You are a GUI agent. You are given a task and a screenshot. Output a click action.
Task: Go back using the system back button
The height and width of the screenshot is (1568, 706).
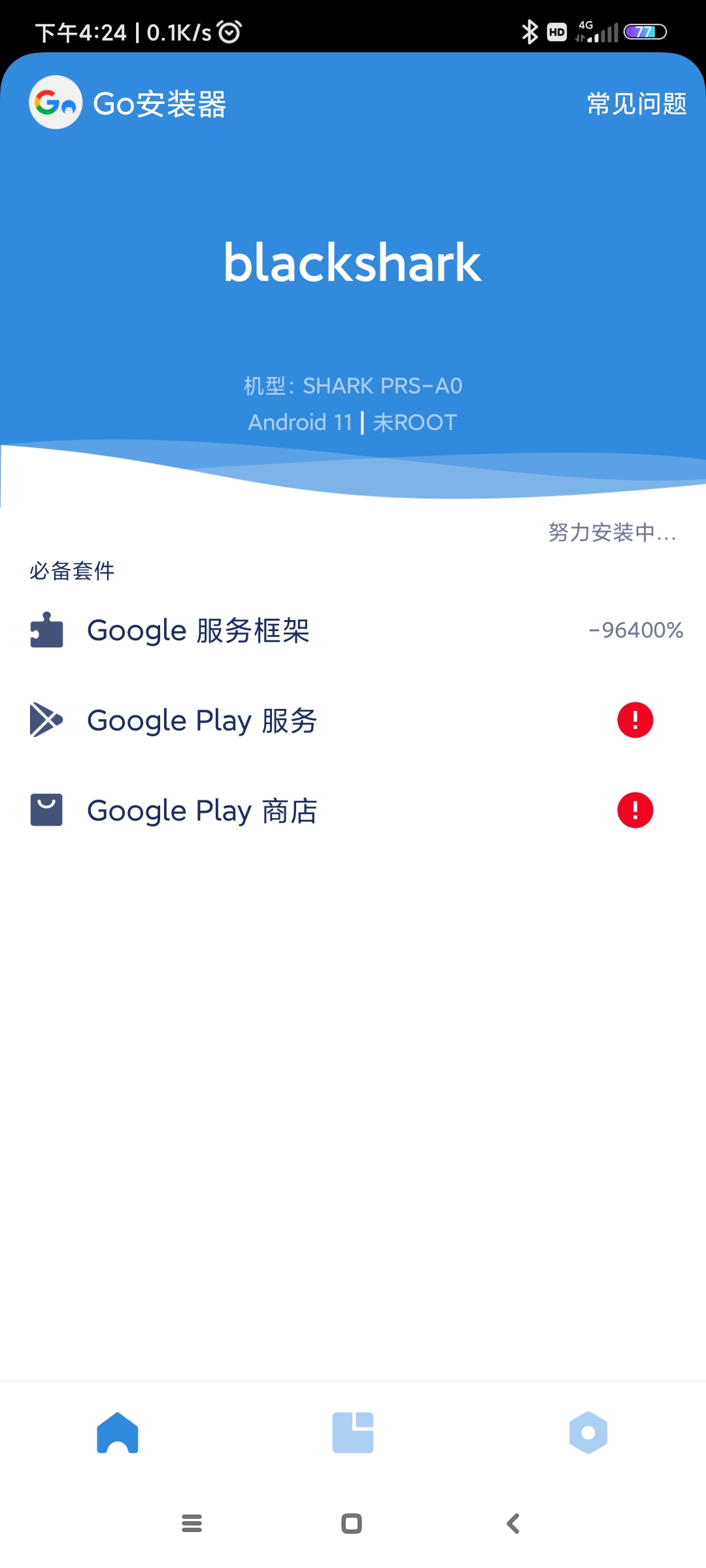tap(514, 1524)
